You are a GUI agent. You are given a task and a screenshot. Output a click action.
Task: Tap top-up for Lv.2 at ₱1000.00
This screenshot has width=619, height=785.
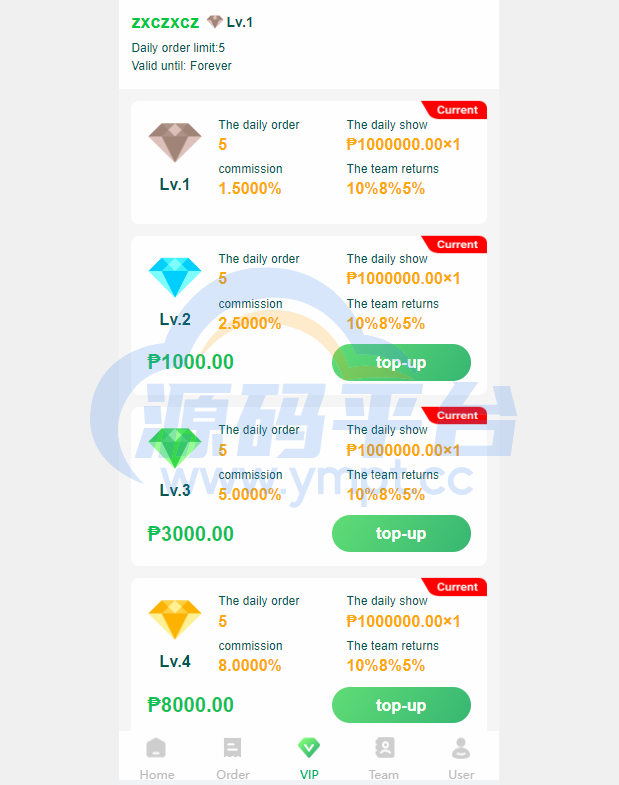pos(401,362)
